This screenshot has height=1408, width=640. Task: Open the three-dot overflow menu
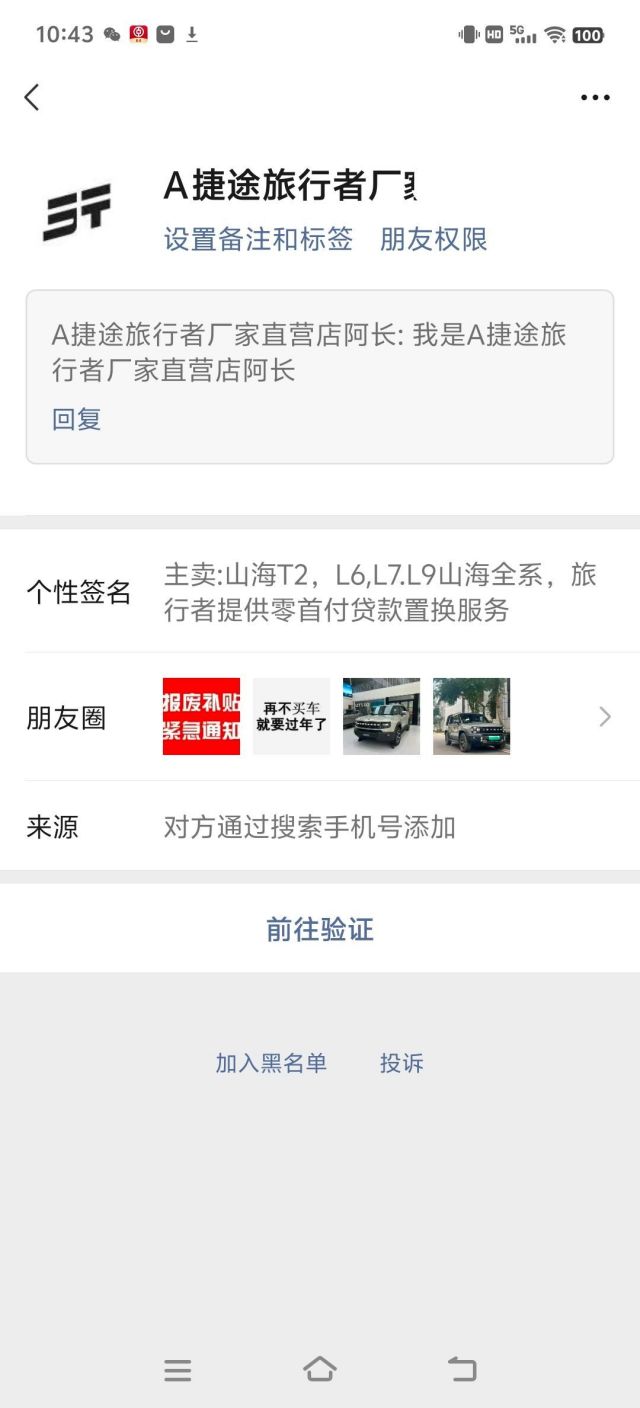pyautogui.click(x=595, y=97)
